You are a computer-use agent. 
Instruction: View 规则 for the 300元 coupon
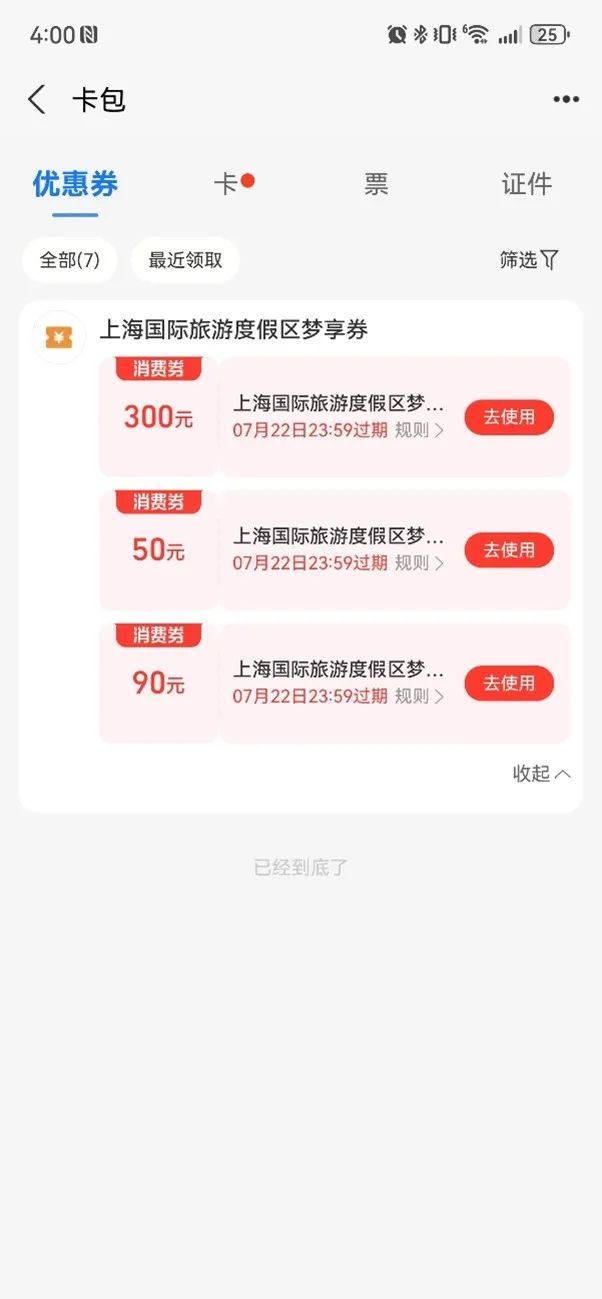click(420, 430)
